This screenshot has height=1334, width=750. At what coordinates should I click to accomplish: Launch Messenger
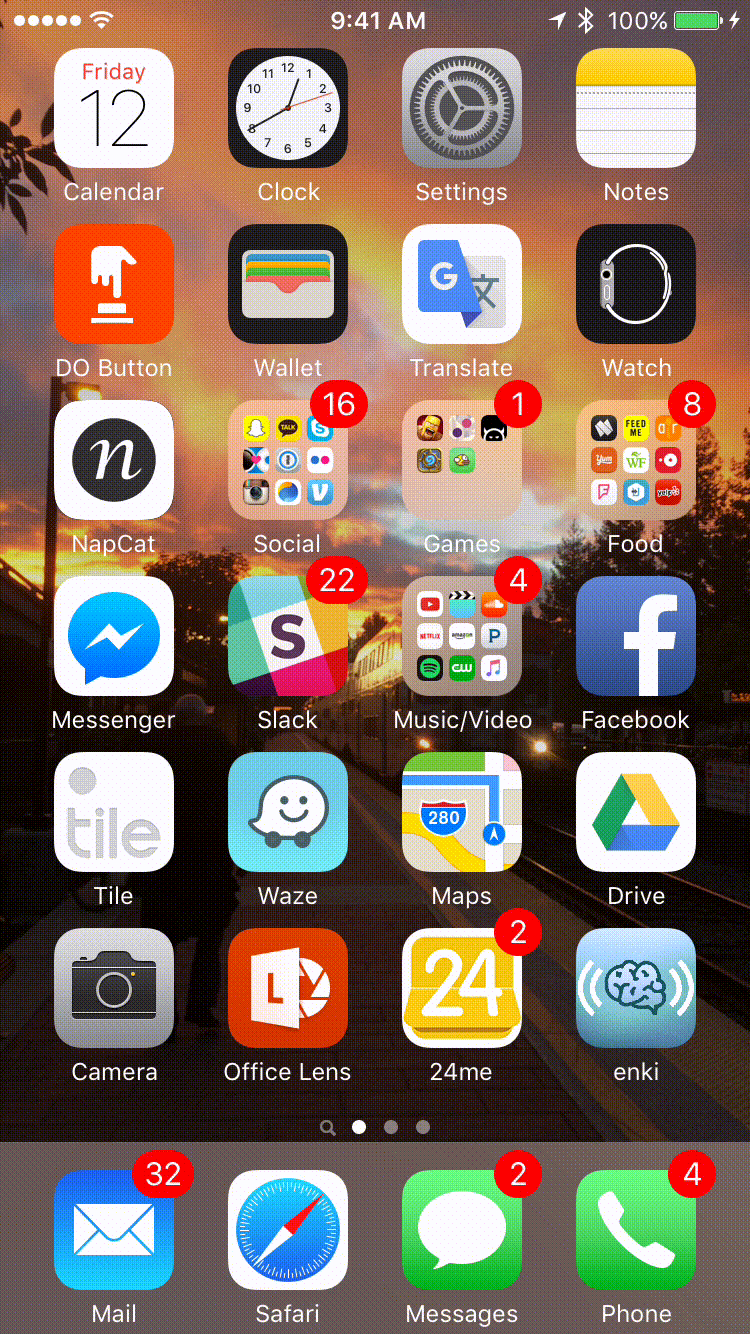click(x=114, y=636)
